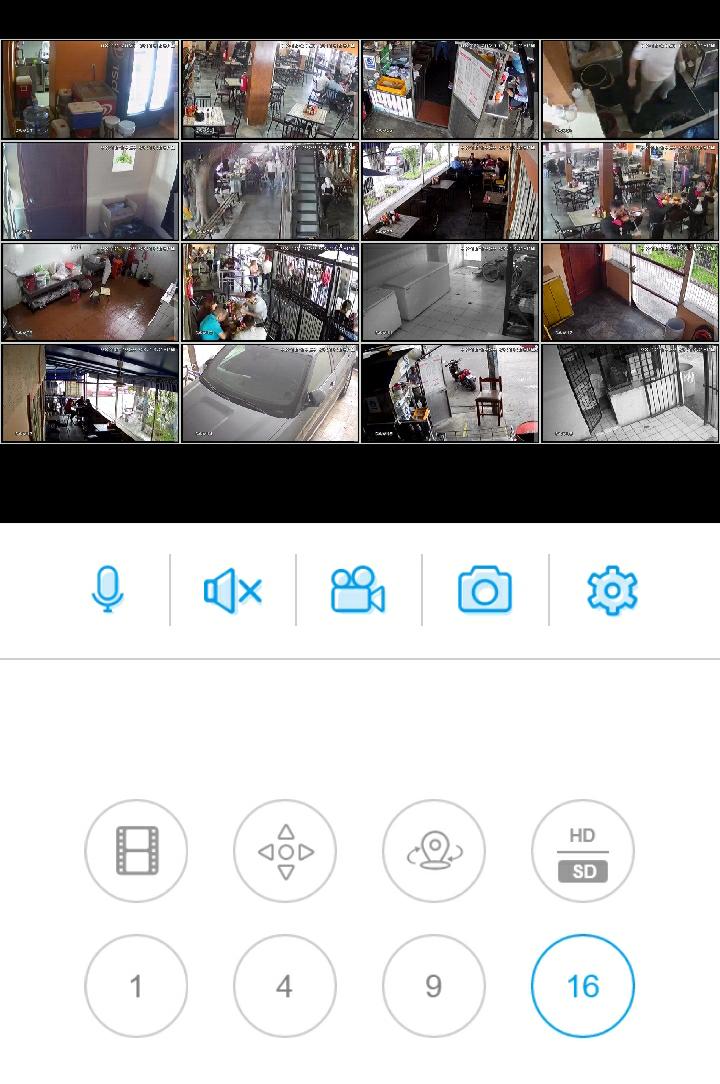Open PTZ direction controls
The image size is (720, 1084).
coord(285,851)
